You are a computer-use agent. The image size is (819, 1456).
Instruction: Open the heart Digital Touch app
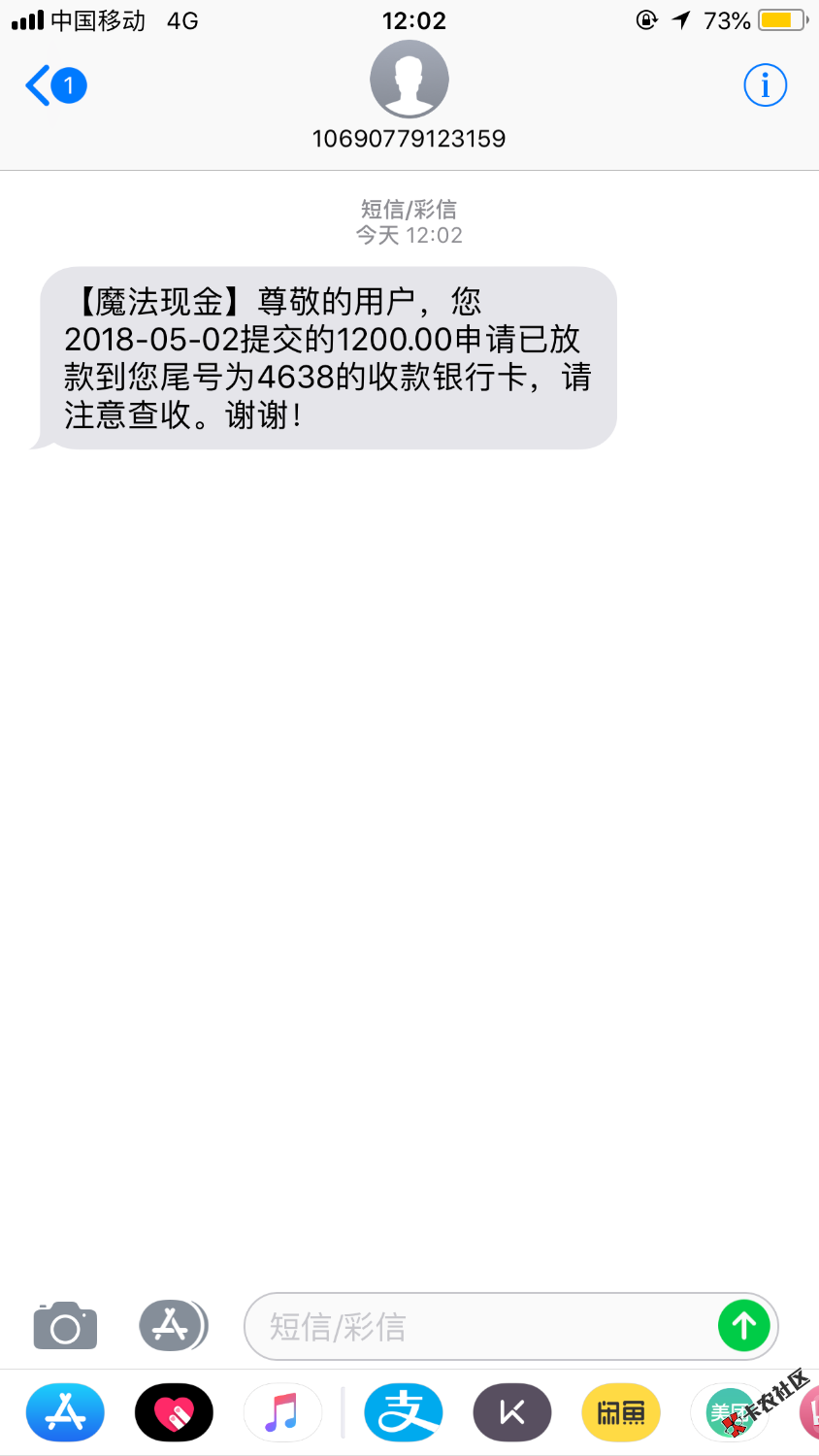[x=174, y=1412]
